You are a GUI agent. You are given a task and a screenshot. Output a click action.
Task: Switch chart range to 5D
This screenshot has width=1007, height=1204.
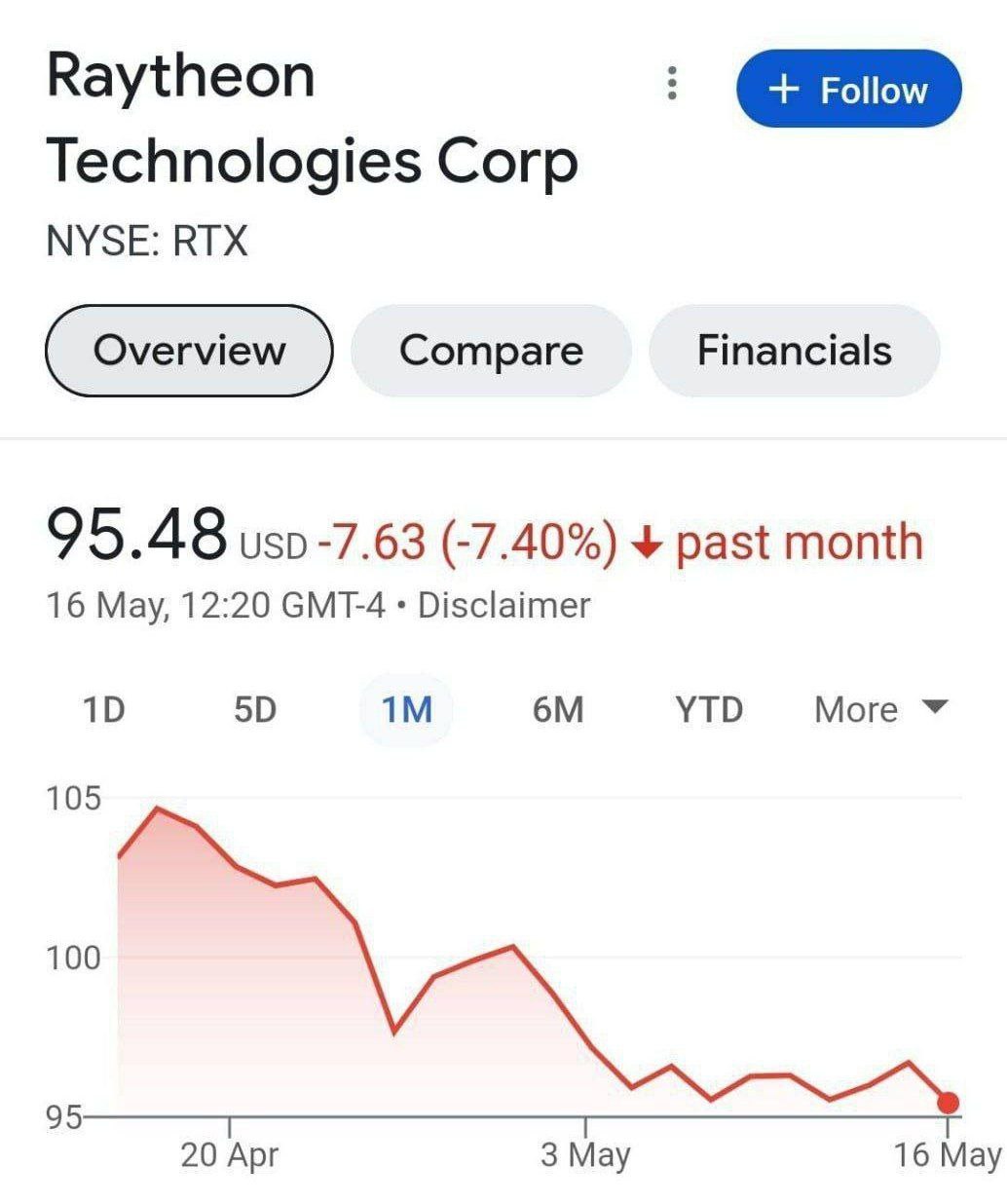tap(255, 709)
